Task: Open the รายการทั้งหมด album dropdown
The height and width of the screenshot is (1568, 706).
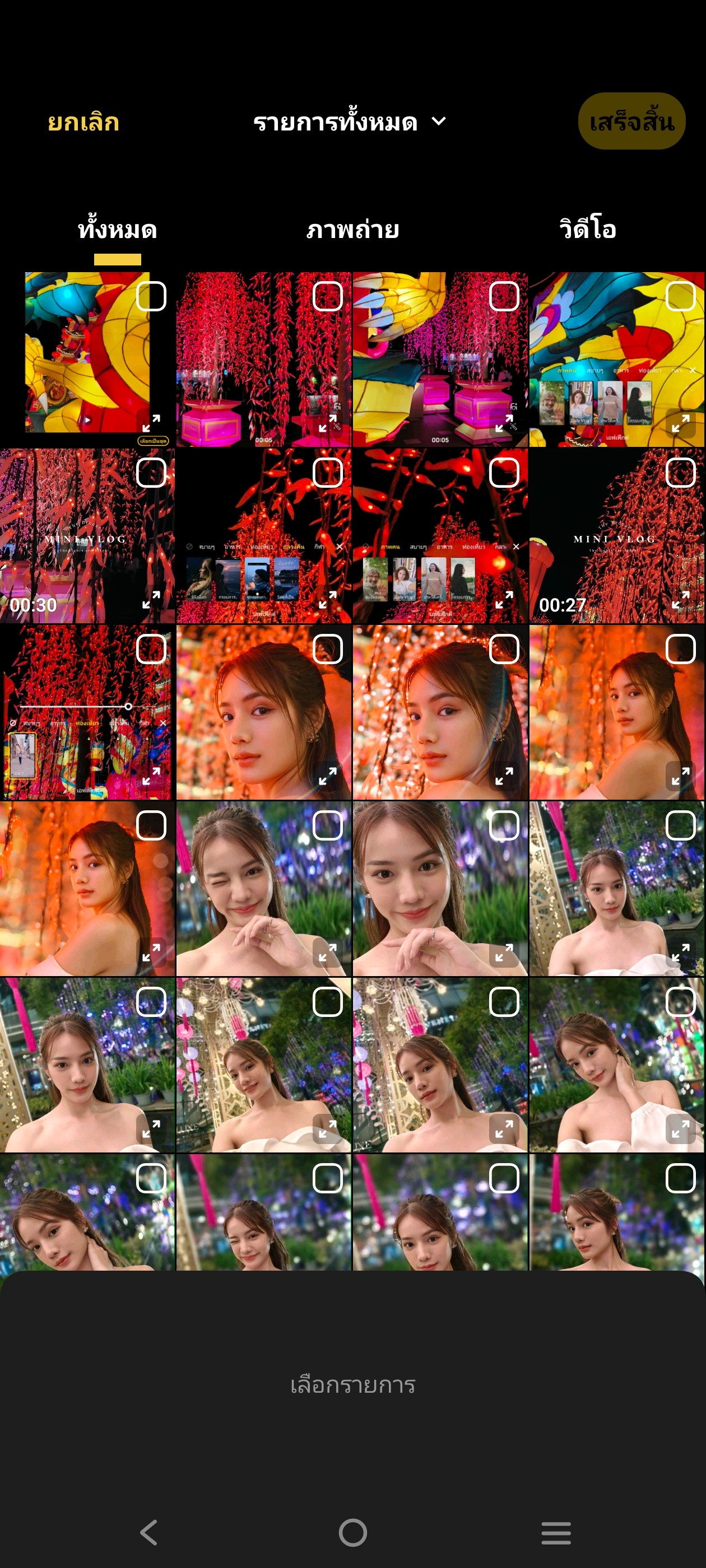Action: pos(350,122)
